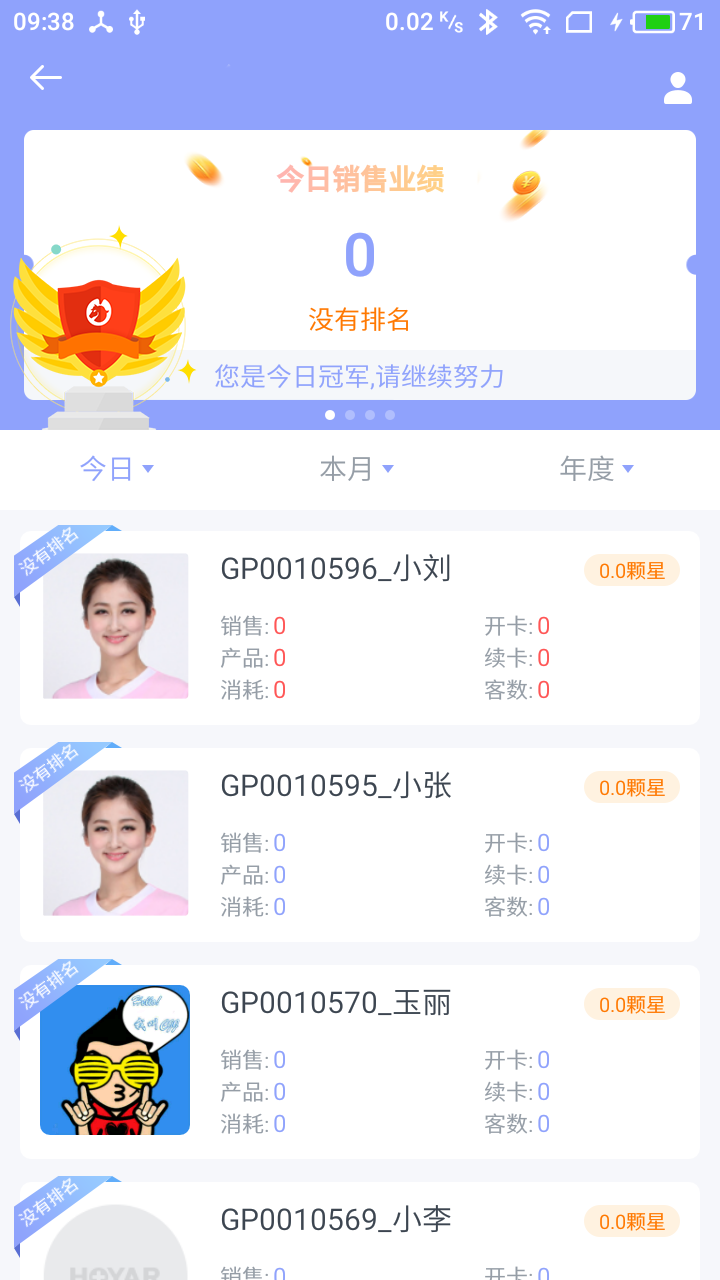This screenshot has height=1280, width=720.
Task: Tap 玉丽's cartoon avatar image
Action: click(x=115, y=1059)
